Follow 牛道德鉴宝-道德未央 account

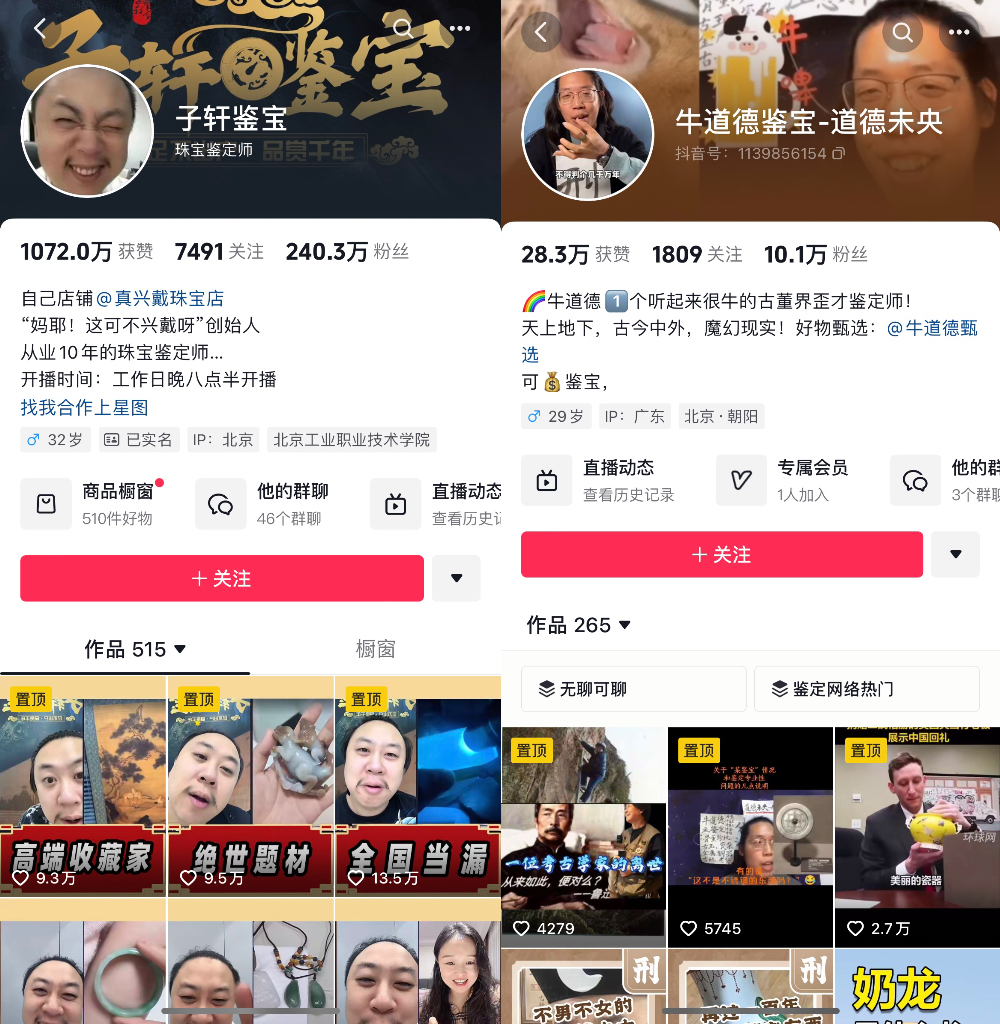point(721,554)
